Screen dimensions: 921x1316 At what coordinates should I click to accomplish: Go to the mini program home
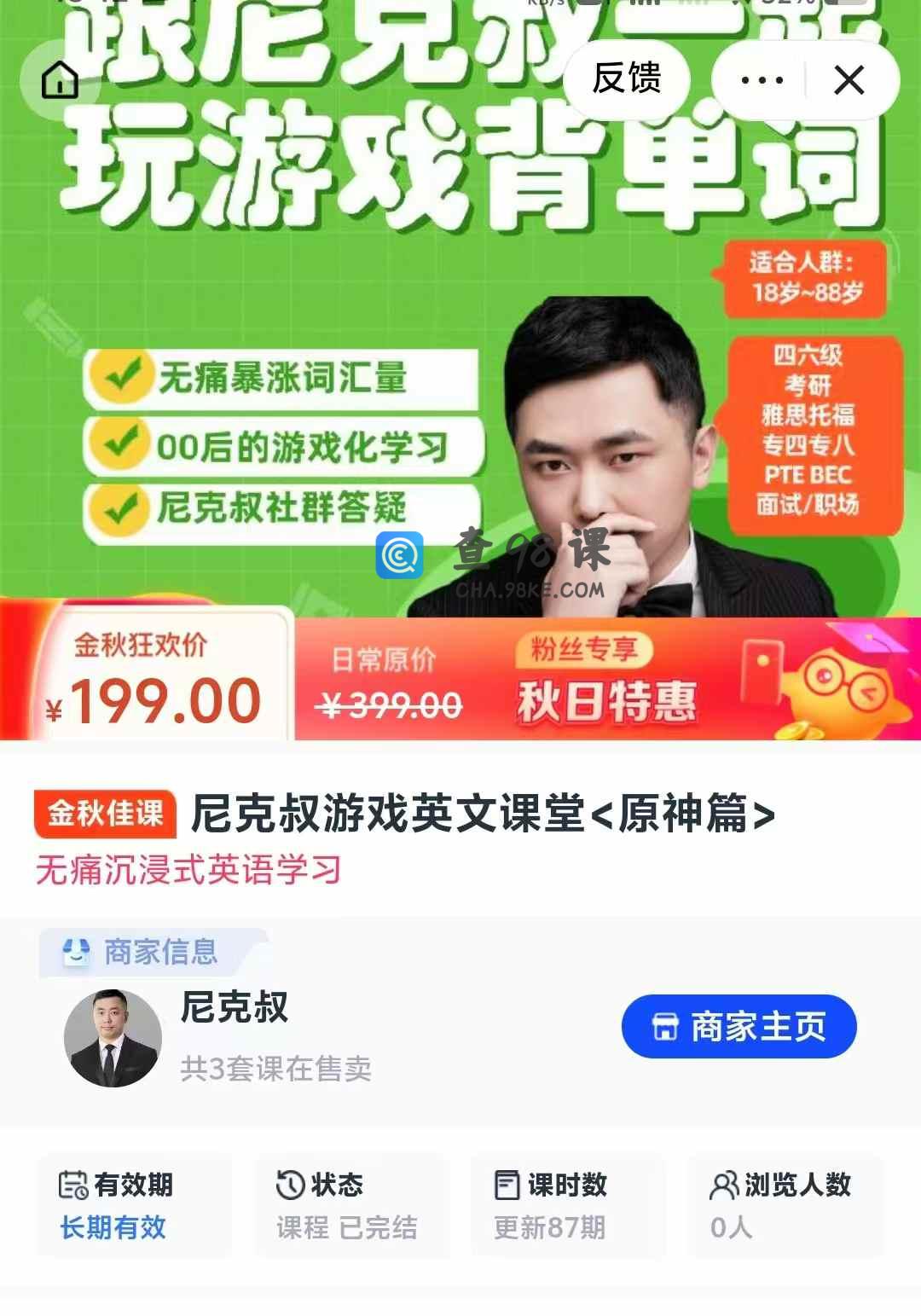coord(60,80)
